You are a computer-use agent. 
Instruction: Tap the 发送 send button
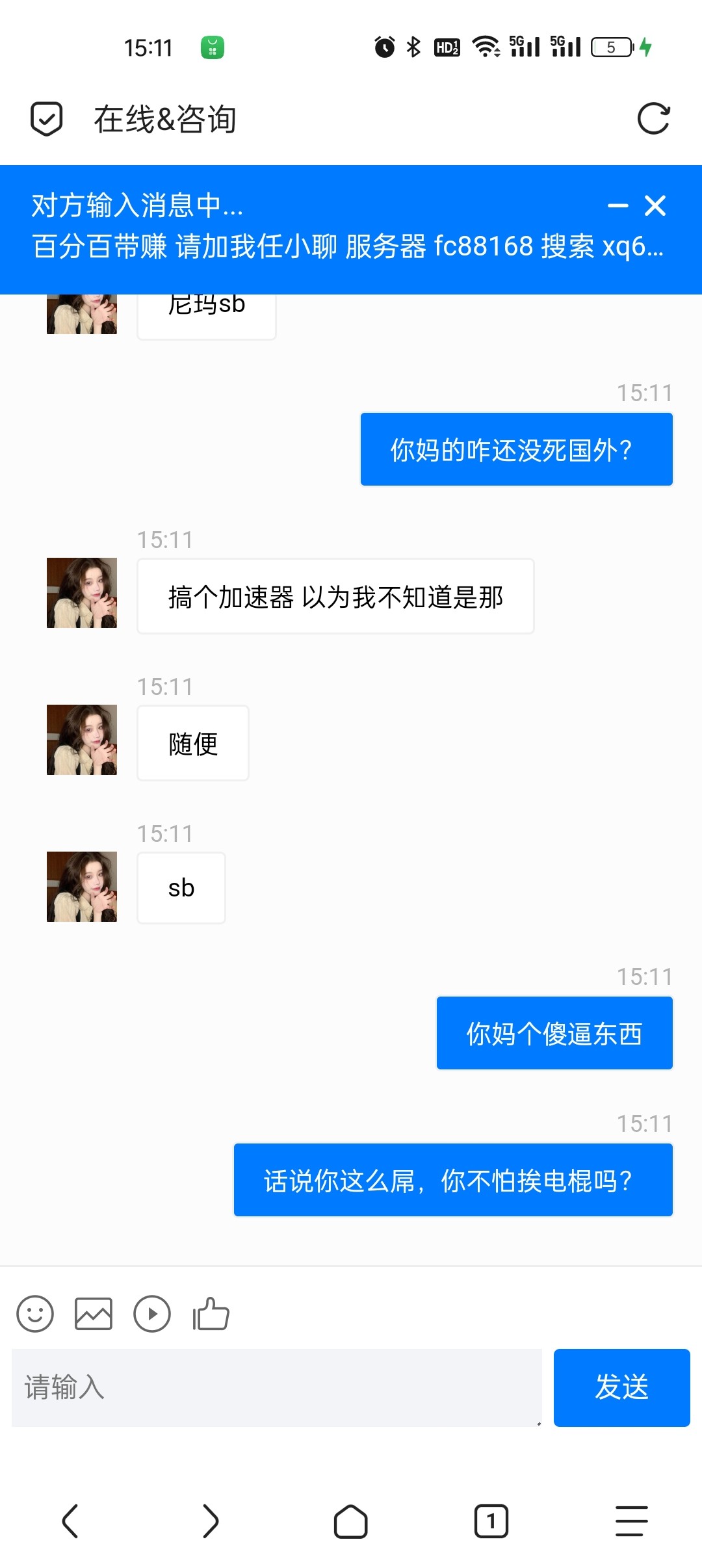point(621,1387)
